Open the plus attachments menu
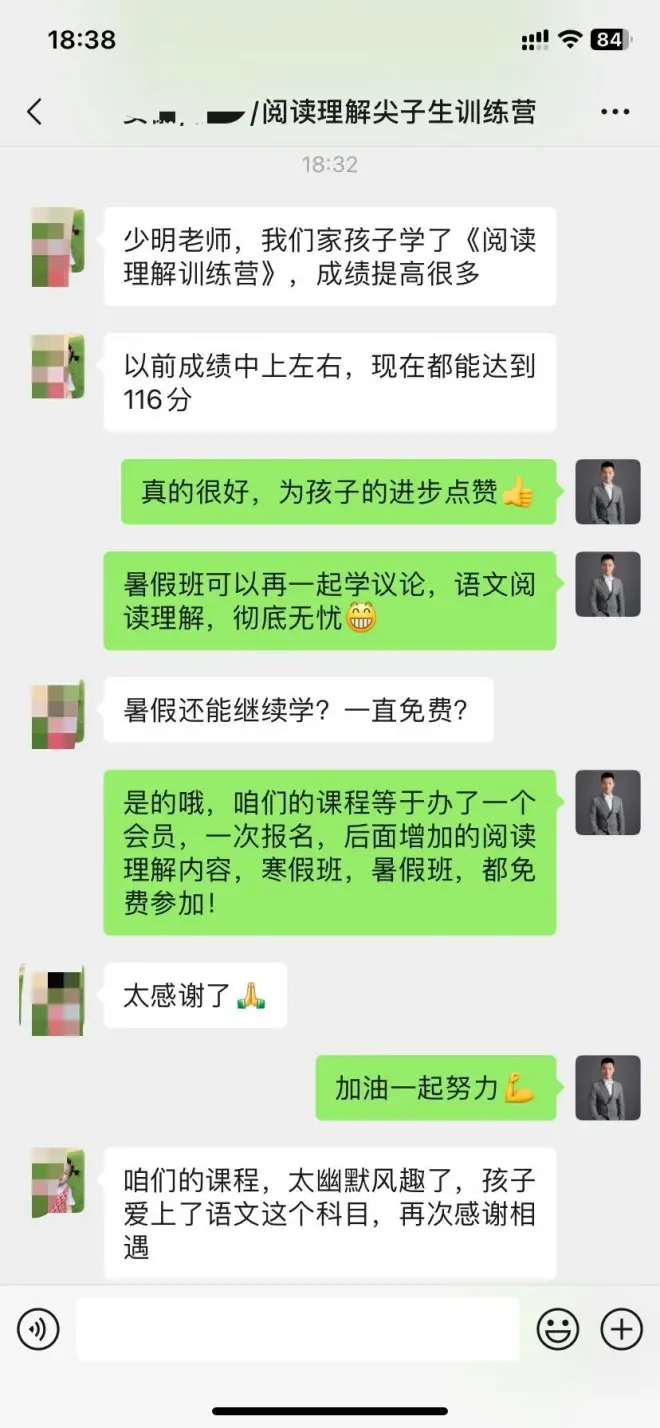This screenshot has width=660, height=1428. (621, 1329)
